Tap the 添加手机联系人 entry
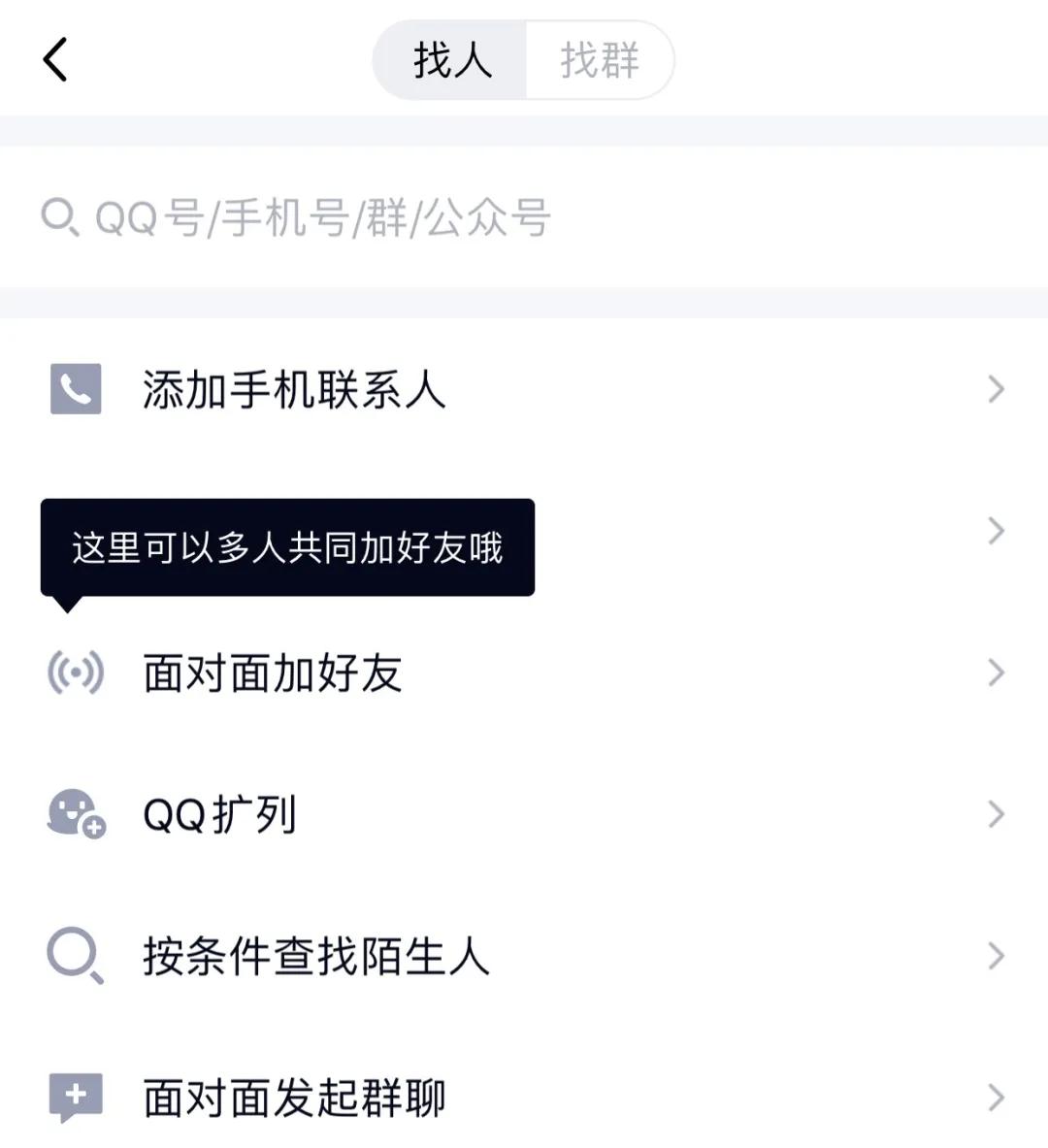This screenshot has width=1048, height=1148. (293, 389)
